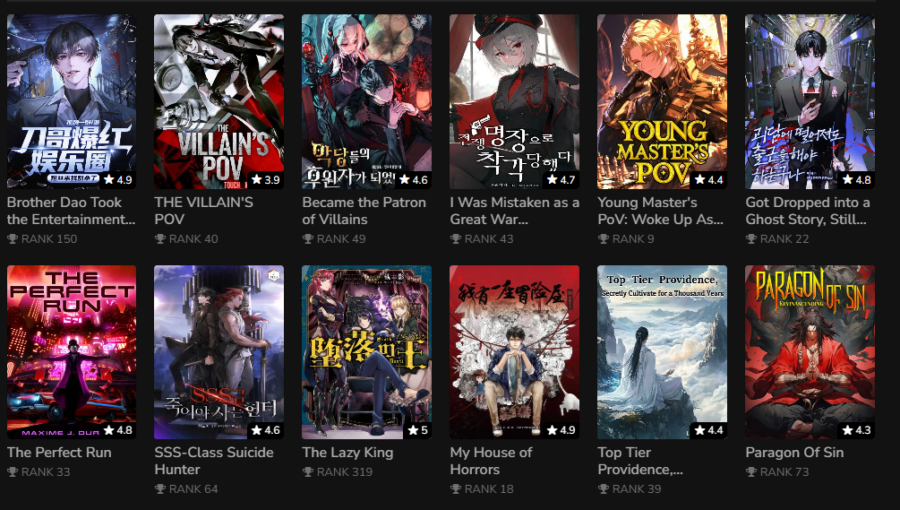Open Paragon Of Sin novel
The height and width of the screenshot is (510, 900).
pos(810,352)
